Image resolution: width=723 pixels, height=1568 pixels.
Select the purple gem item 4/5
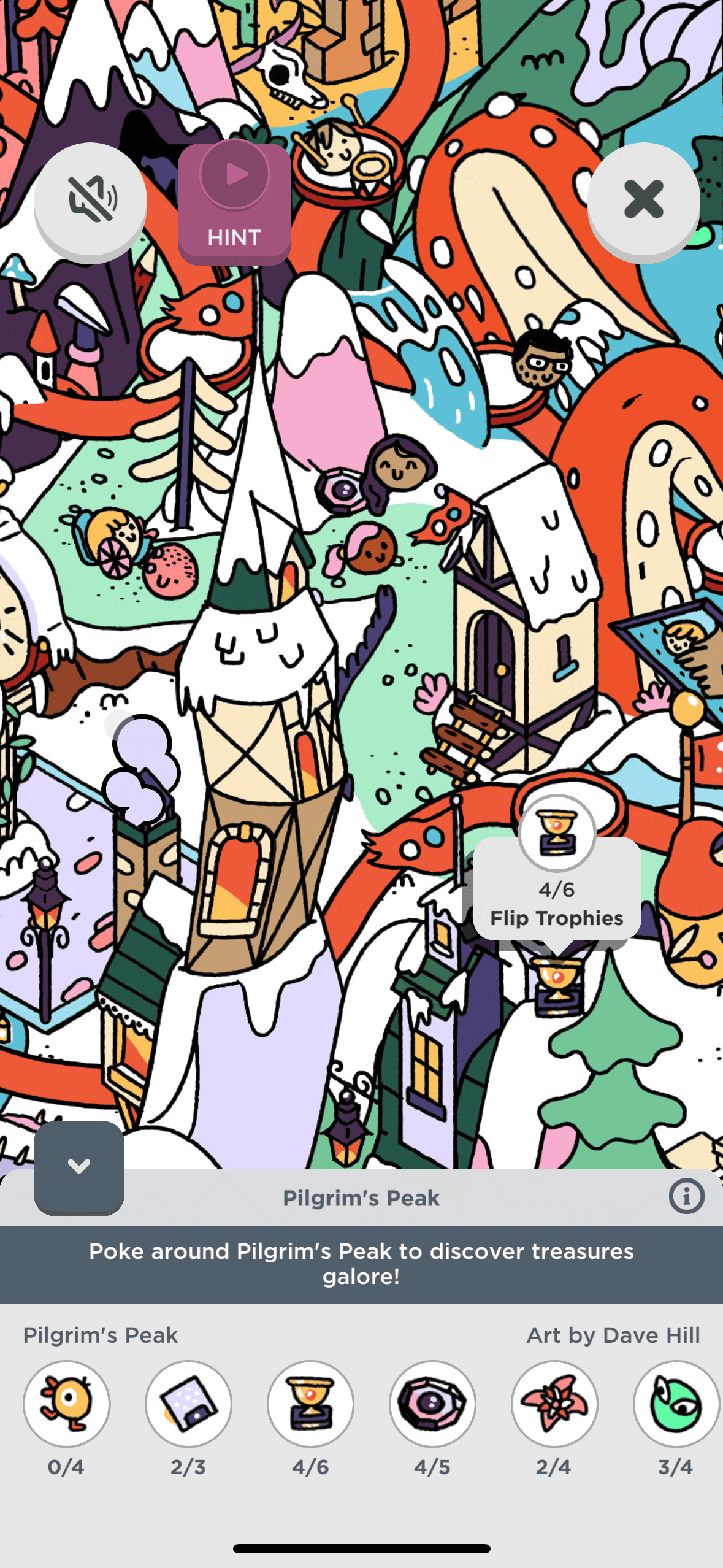(432, 1403)
